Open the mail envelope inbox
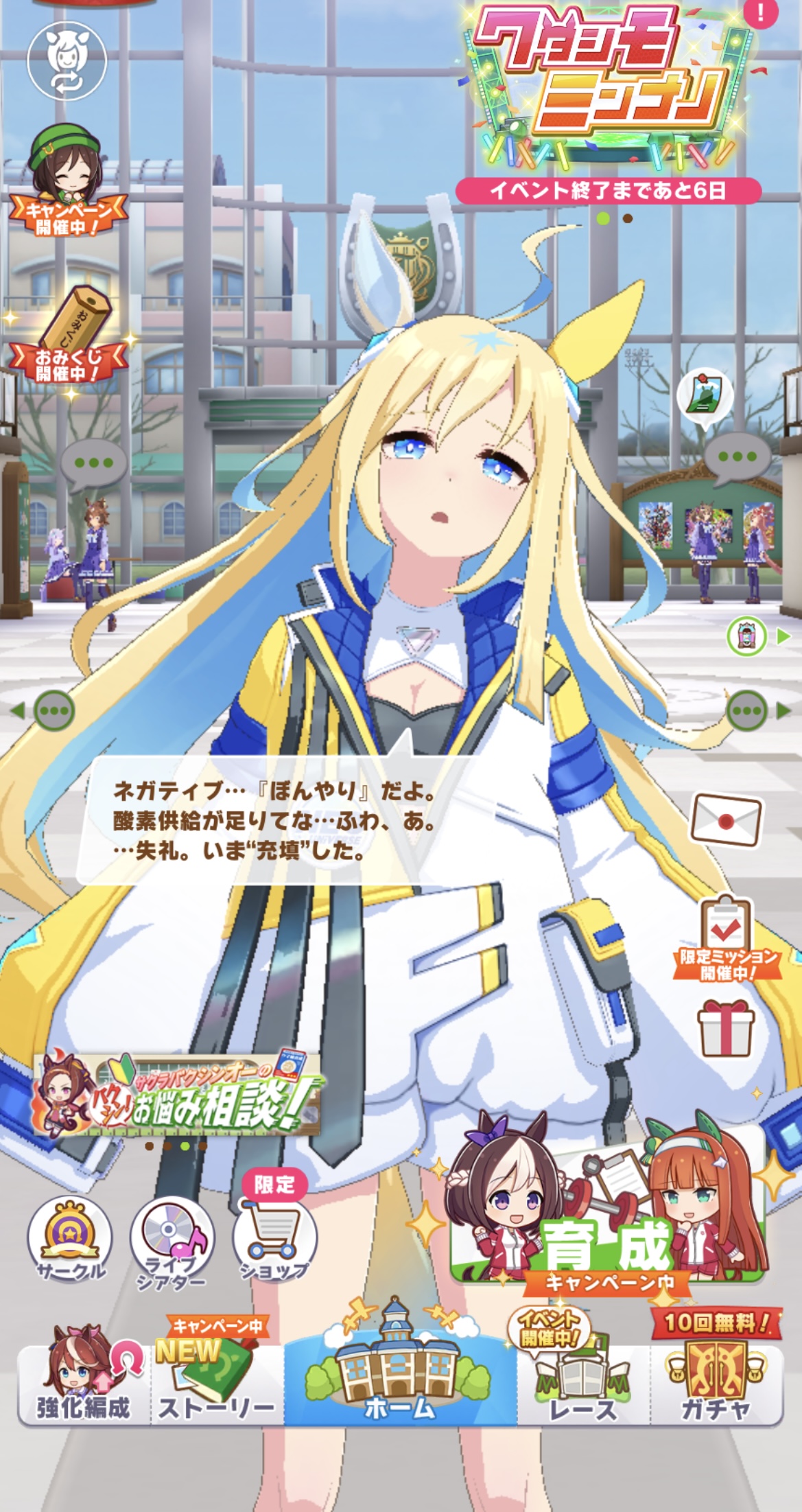The width and height of the screenshot is (802, 1512). tap(727, 819)
